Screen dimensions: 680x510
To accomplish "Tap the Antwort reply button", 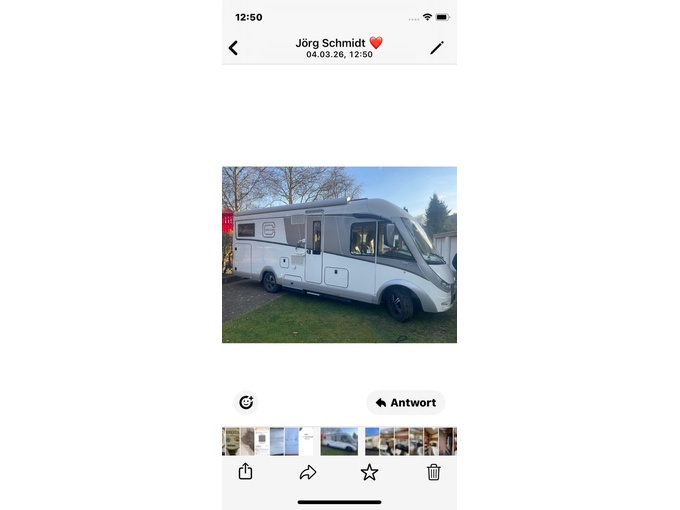I will pos(406,402).
